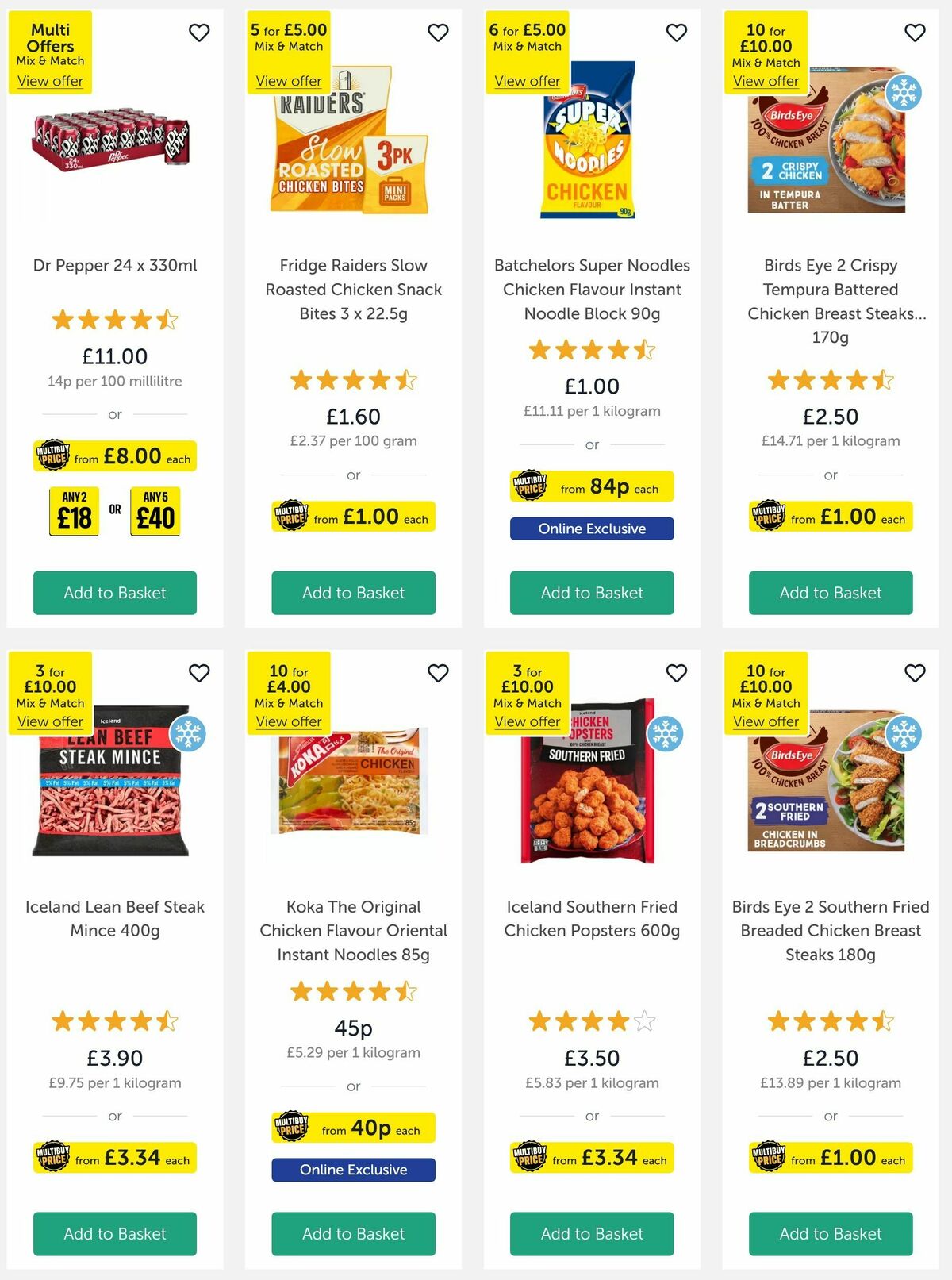Click Online Exclusive label on Koka noodles
952x1280 pixels.
353,1170
